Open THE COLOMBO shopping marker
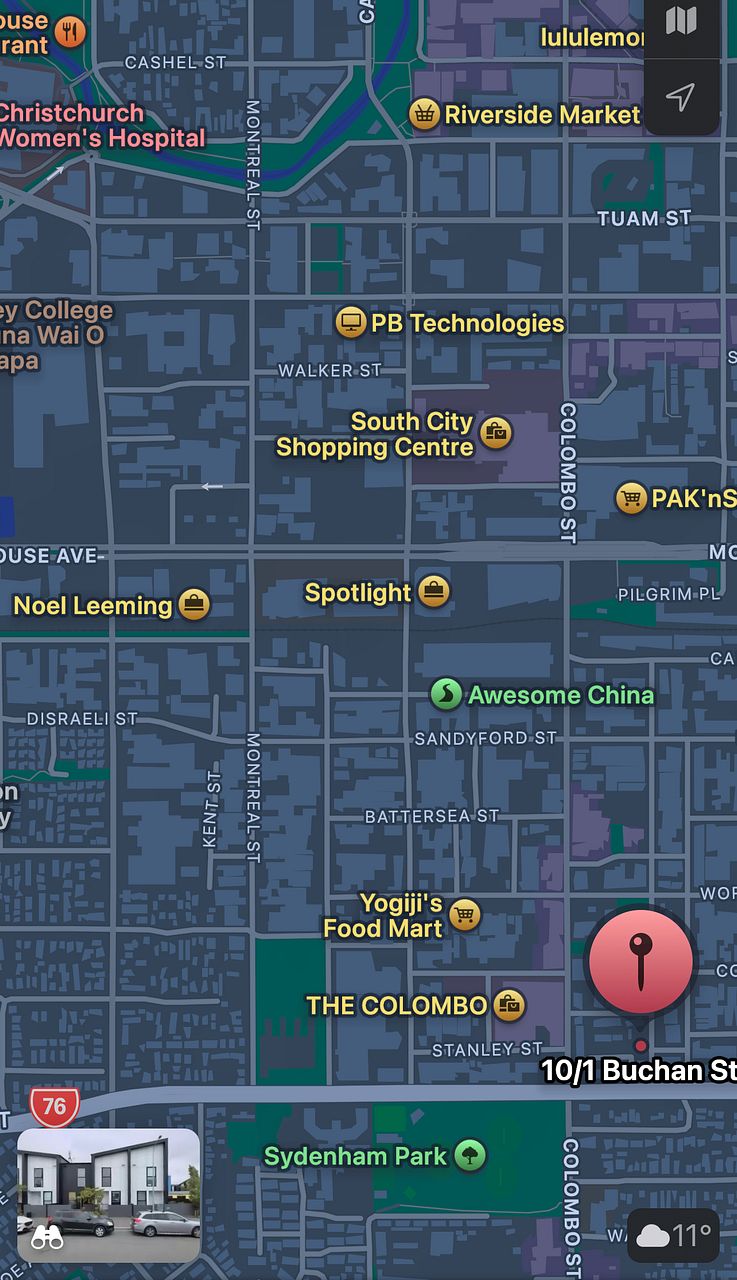The image size is (737, 1280). coord(509,1005)
